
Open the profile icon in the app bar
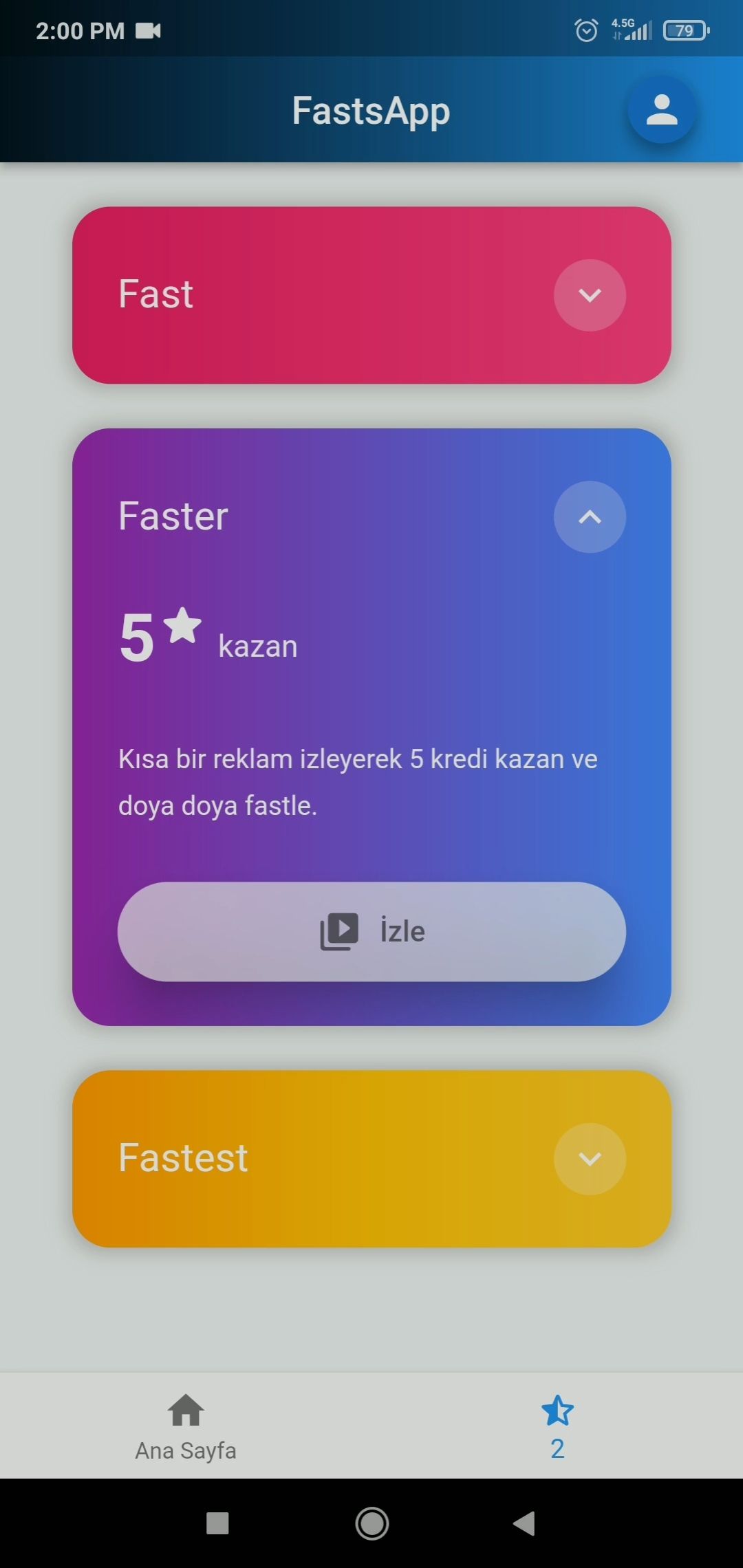coord(661,110)
